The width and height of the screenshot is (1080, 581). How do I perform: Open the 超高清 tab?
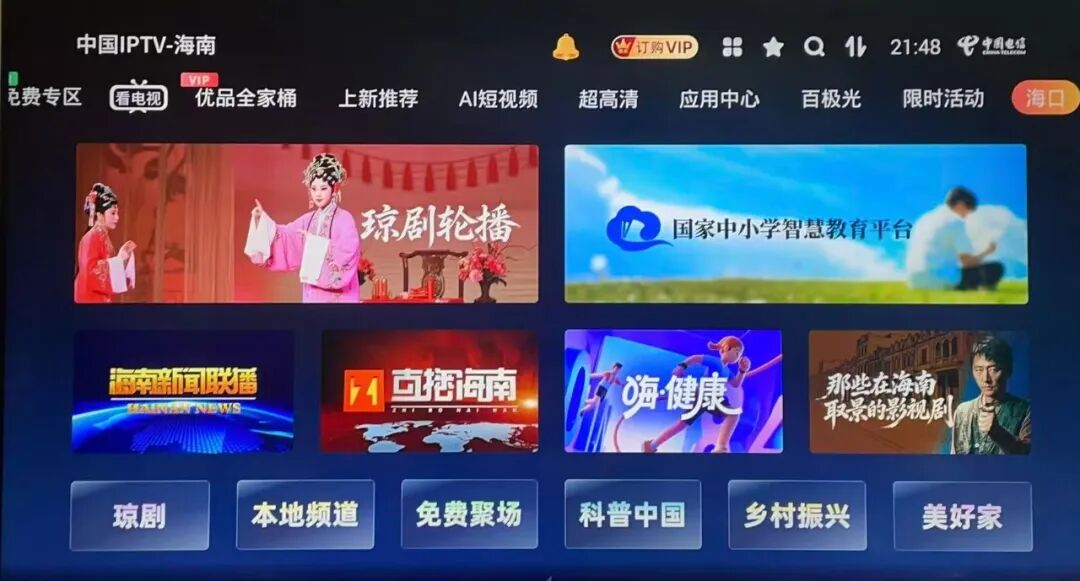point(608,98)
